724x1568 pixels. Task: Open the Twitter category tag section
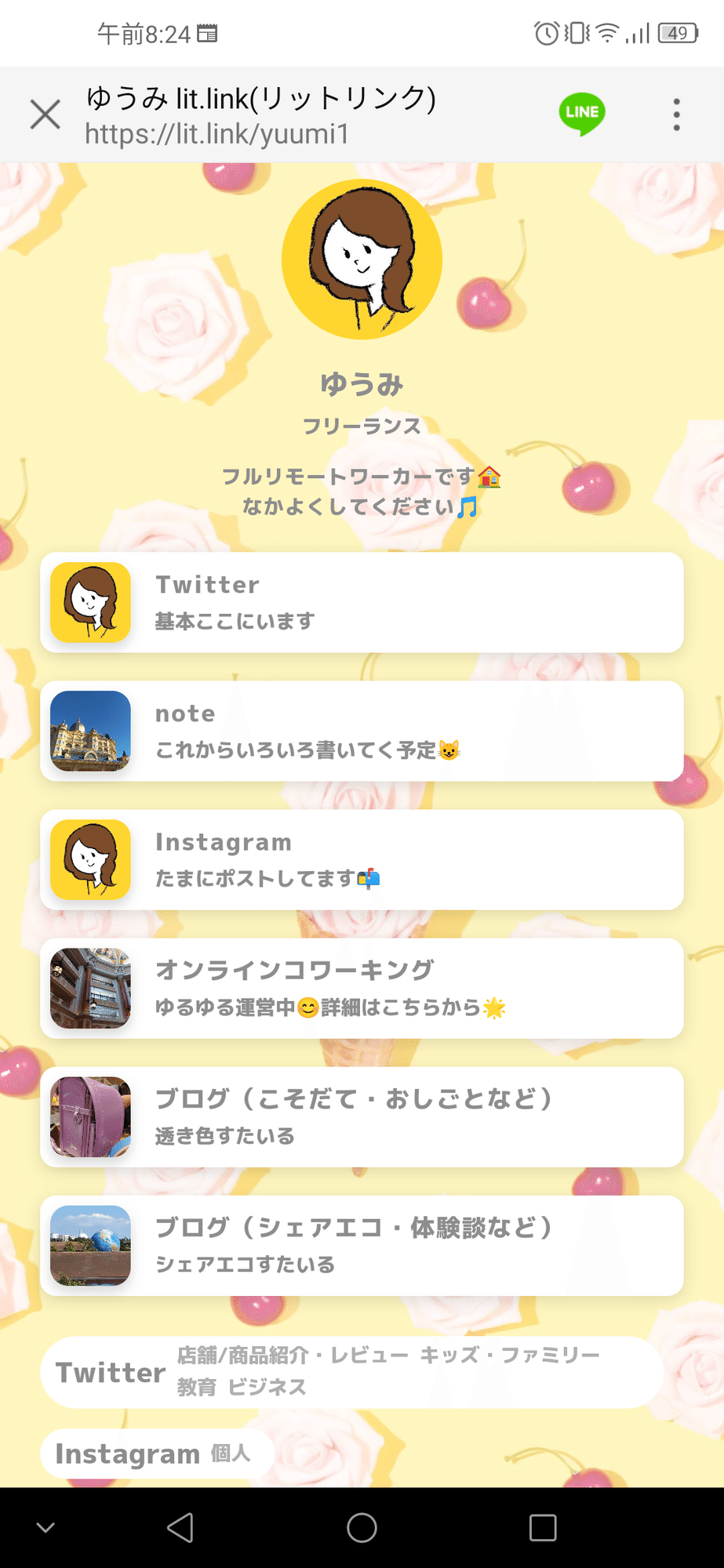[110, 1372]
